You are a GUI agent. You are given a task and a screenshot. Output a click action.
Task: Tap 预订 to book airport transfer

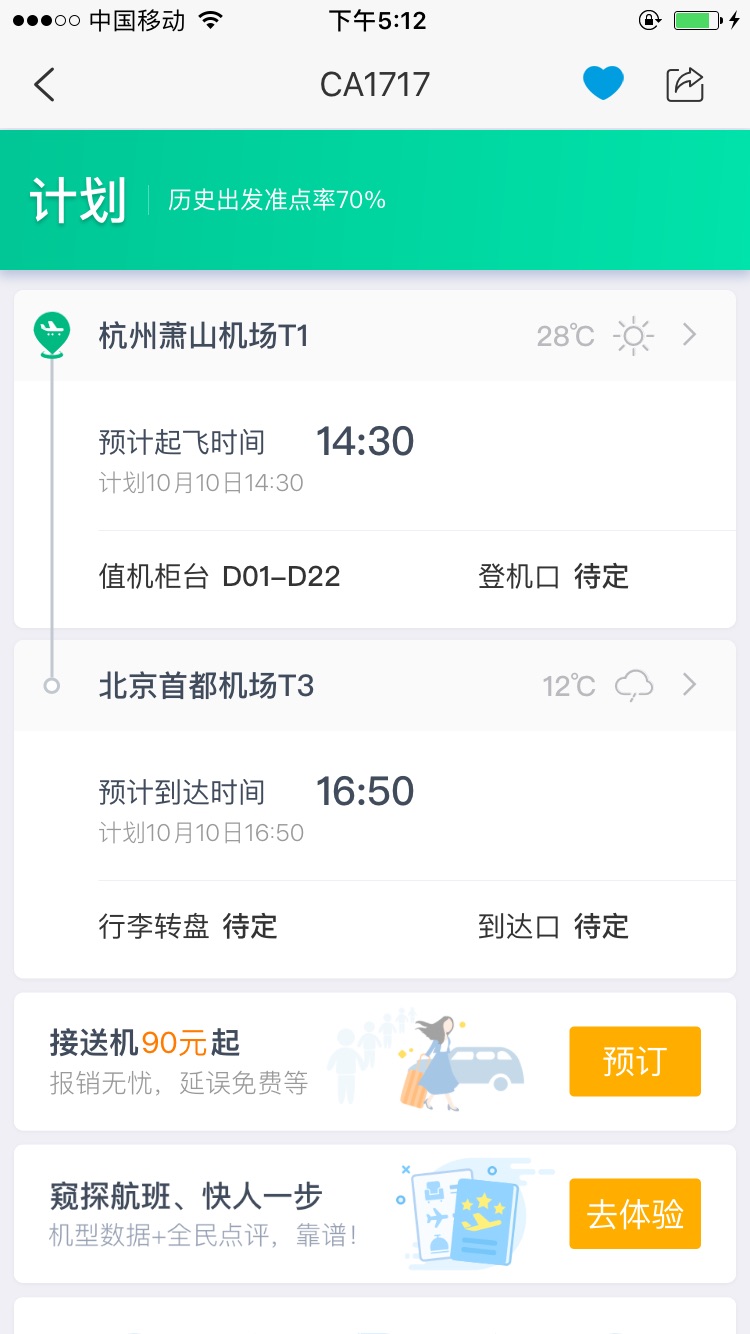click(635, 1061)
